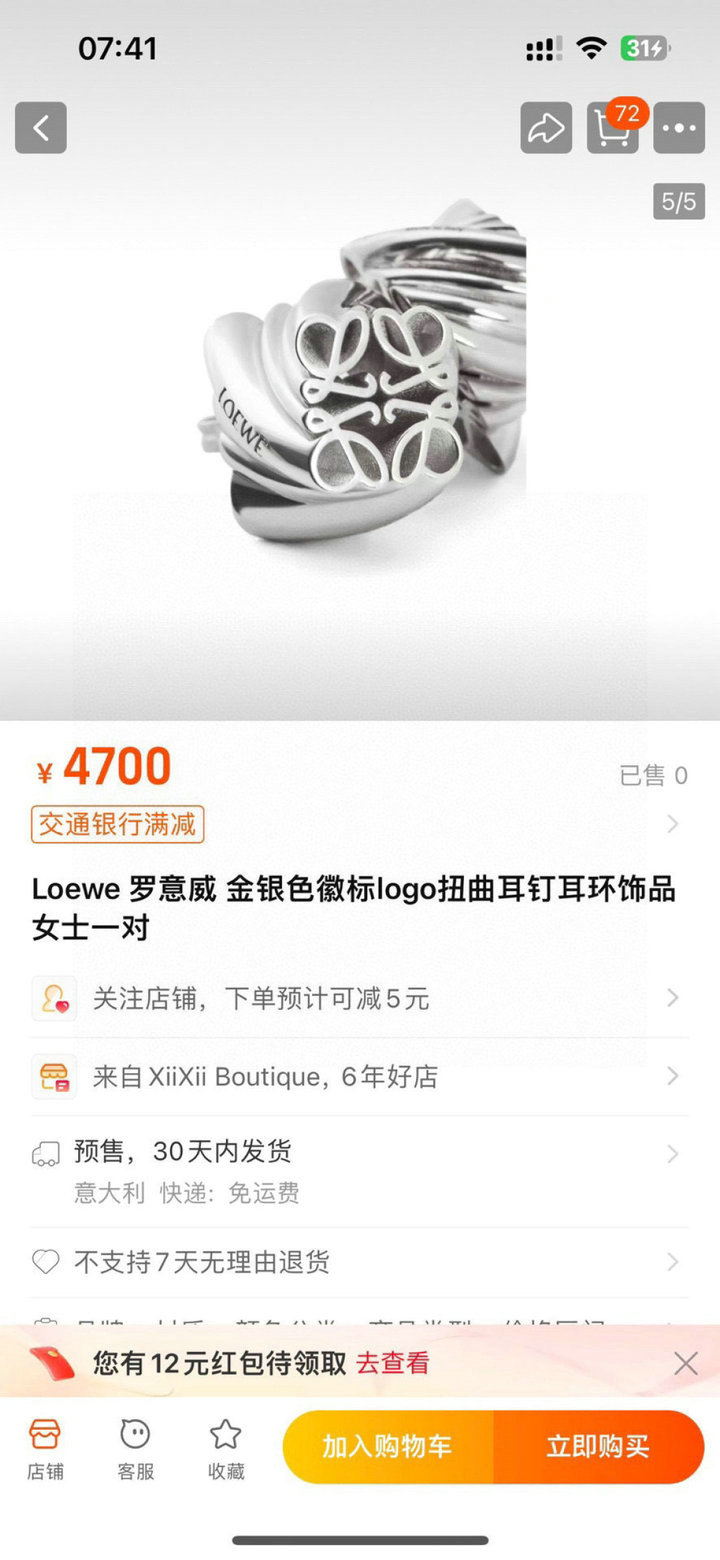Image resolution: width=720 pixels, height=1560 pixels.
Task: View the 不支持7天无理由退货 policy
Action: 360,1262
